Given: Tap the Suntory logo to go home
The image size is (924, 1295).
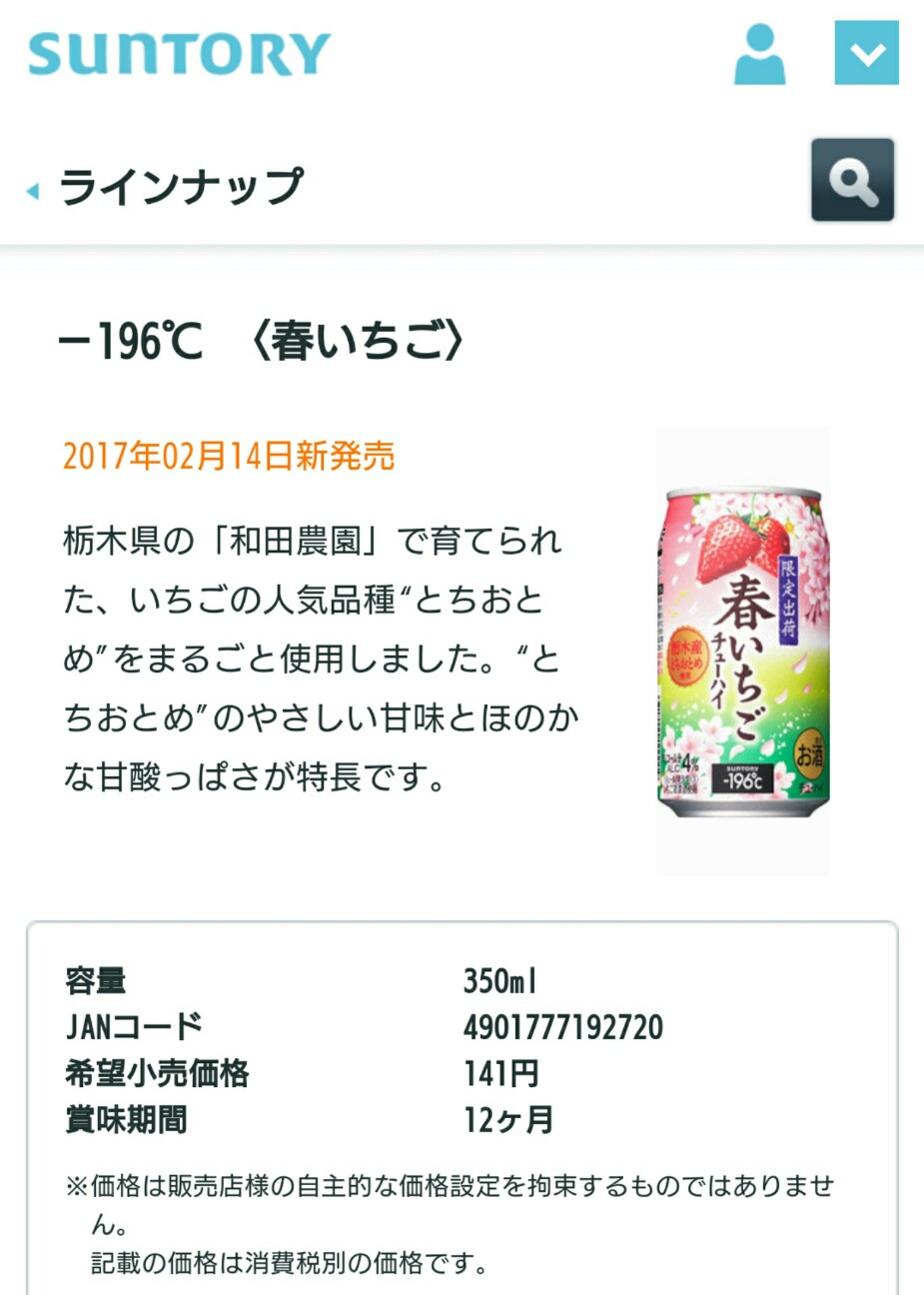Looking at the screenshot, I should point(180,54).
